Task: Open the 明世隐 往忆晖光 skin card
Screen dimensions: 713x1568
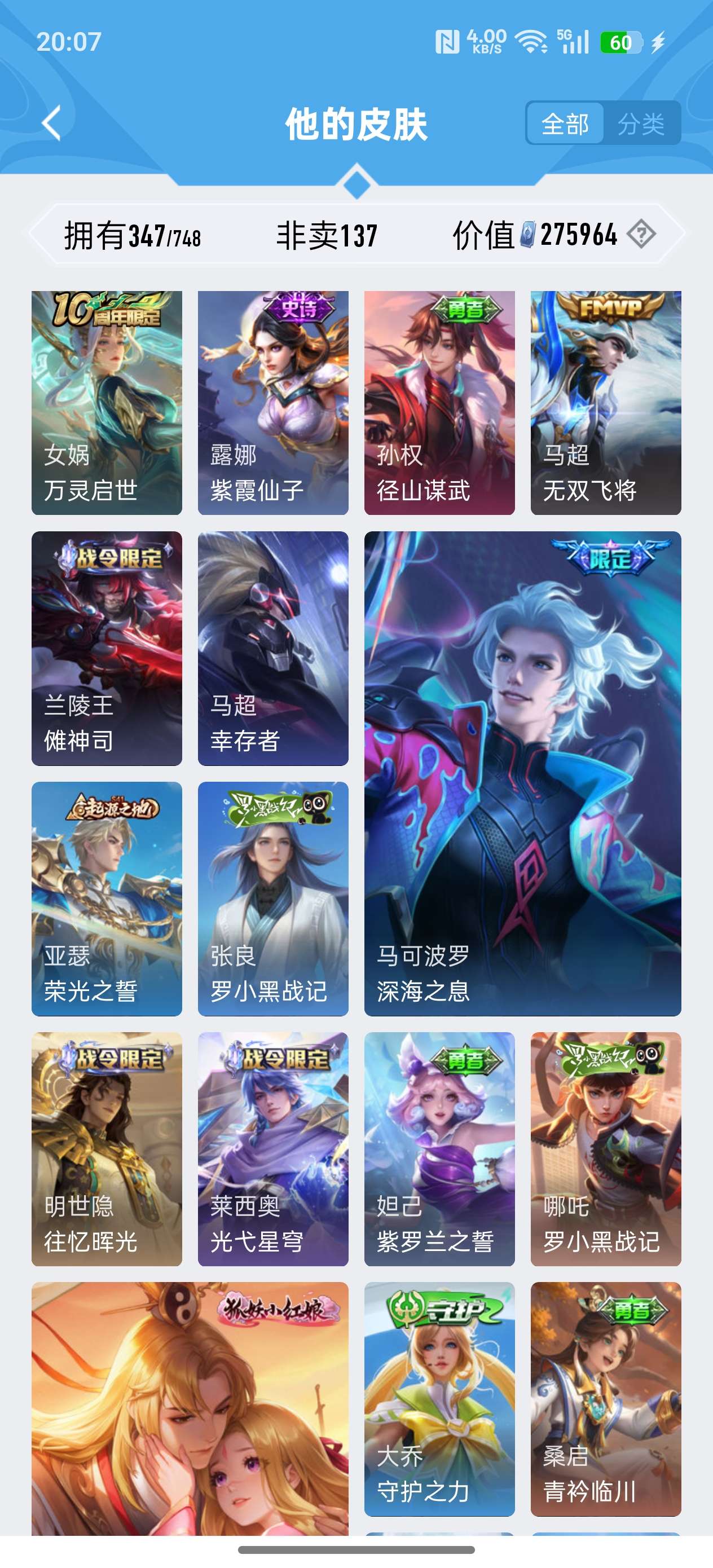Action: tap(107, 1148)
